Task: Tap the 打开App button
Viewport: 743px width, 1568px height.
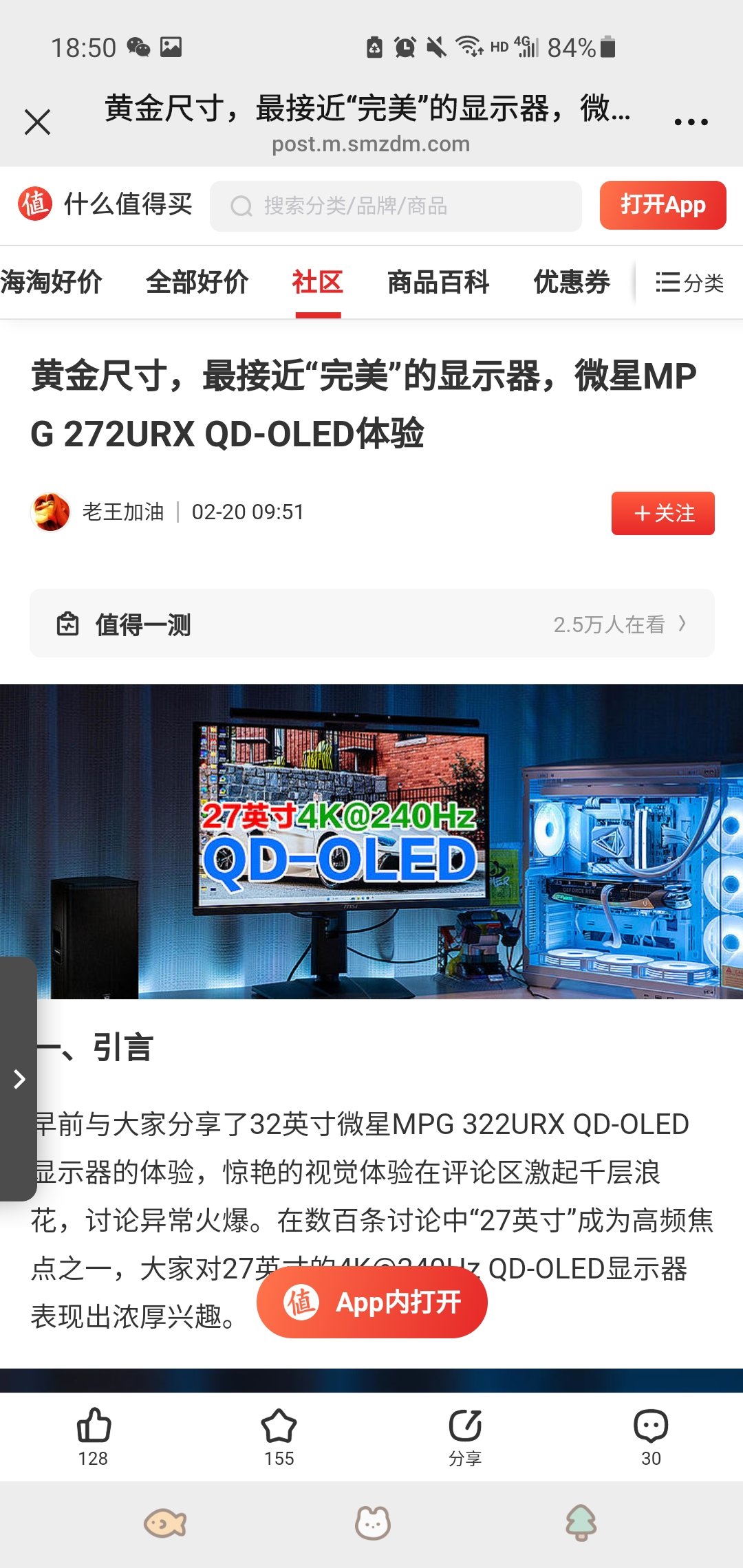Action: pyautogui.click(x=663, y=205)
